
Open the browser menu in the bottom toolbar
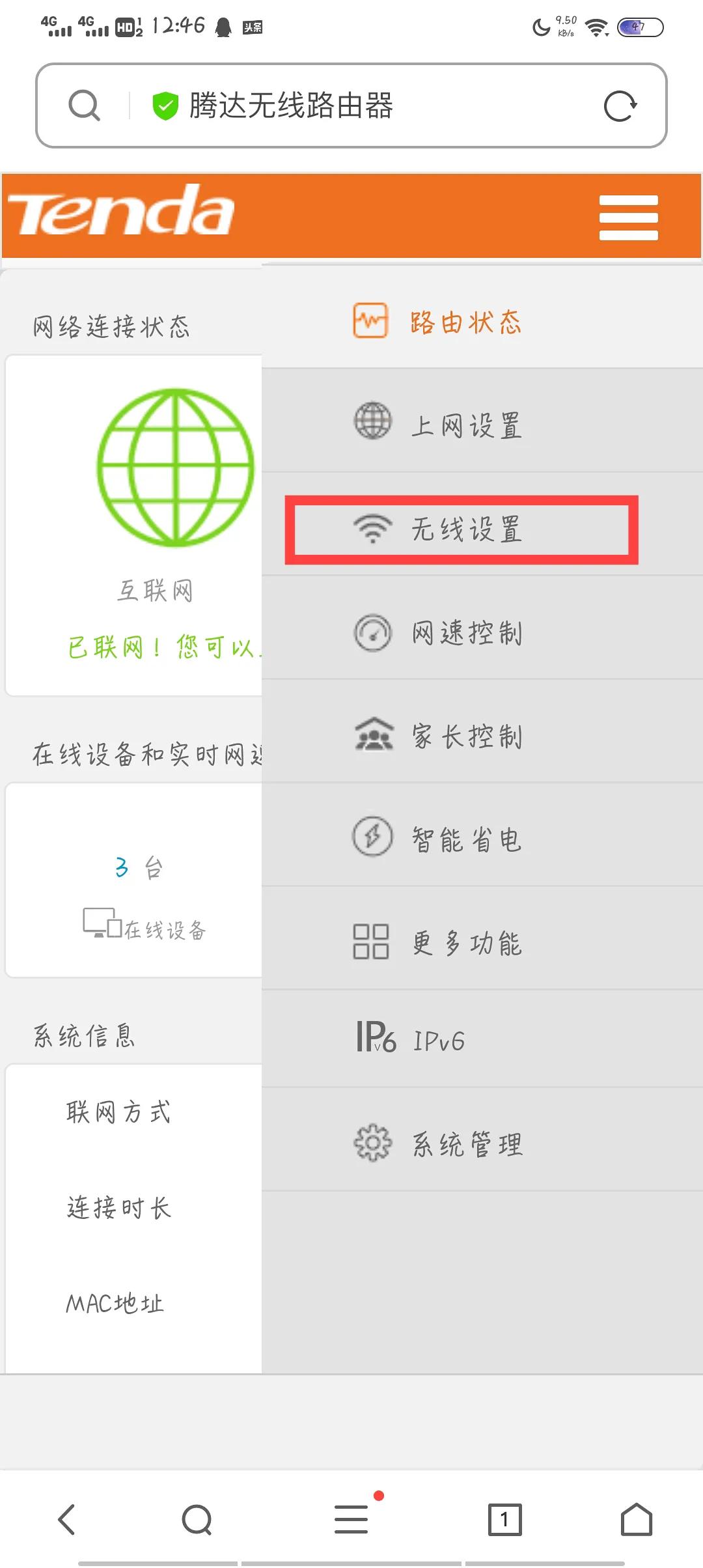pyautogui.click(x=351, y=1519)
